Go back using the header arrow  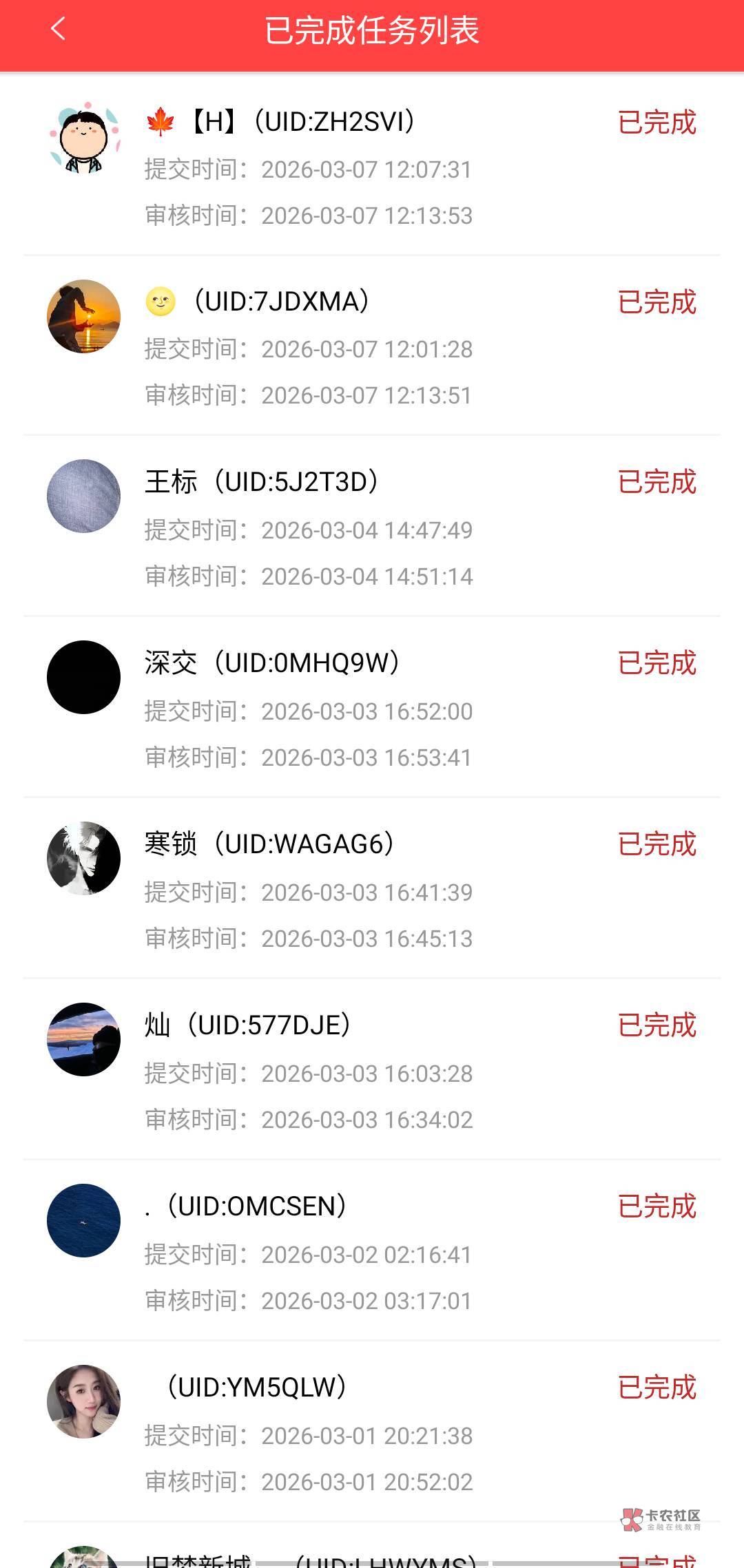coord(59,30)
